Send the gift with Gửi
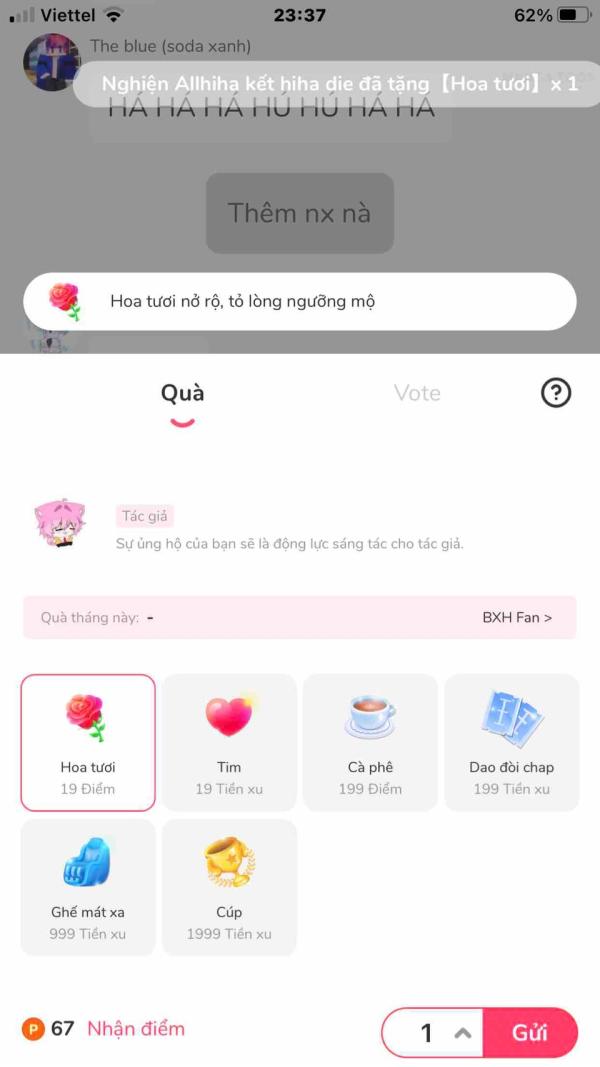This screenshot has width=600, height=1067. pyautogui.click(x=530, y=1032)
